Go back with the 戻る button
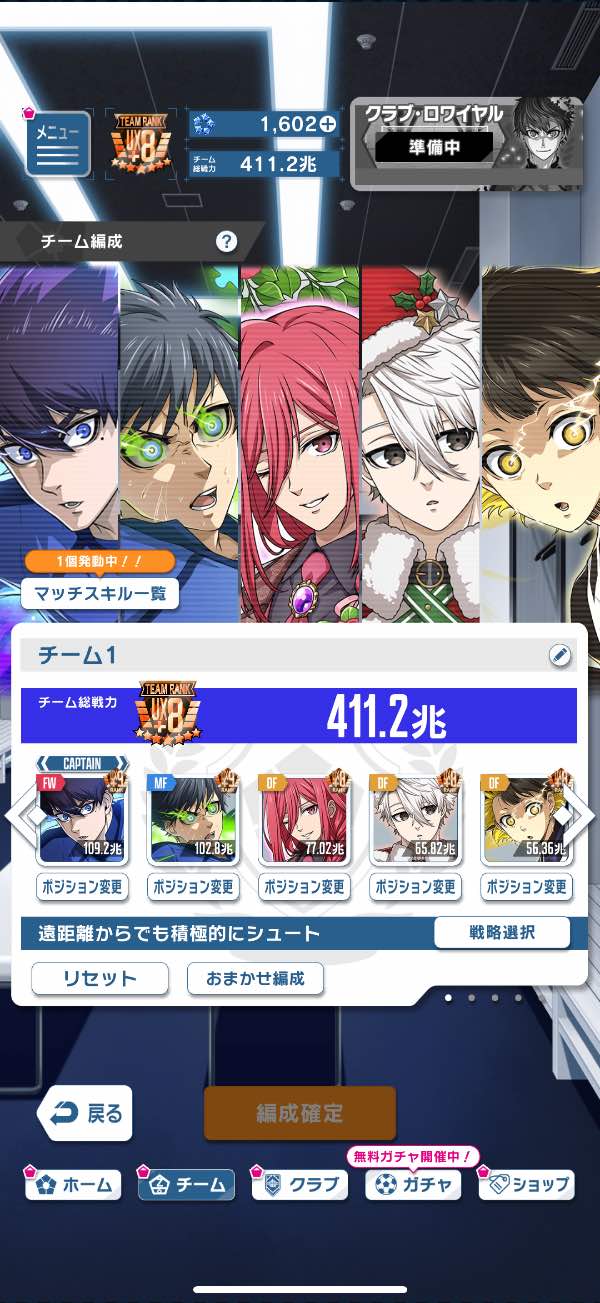Screen dimensions: 600x1303 coord(86,1113)
